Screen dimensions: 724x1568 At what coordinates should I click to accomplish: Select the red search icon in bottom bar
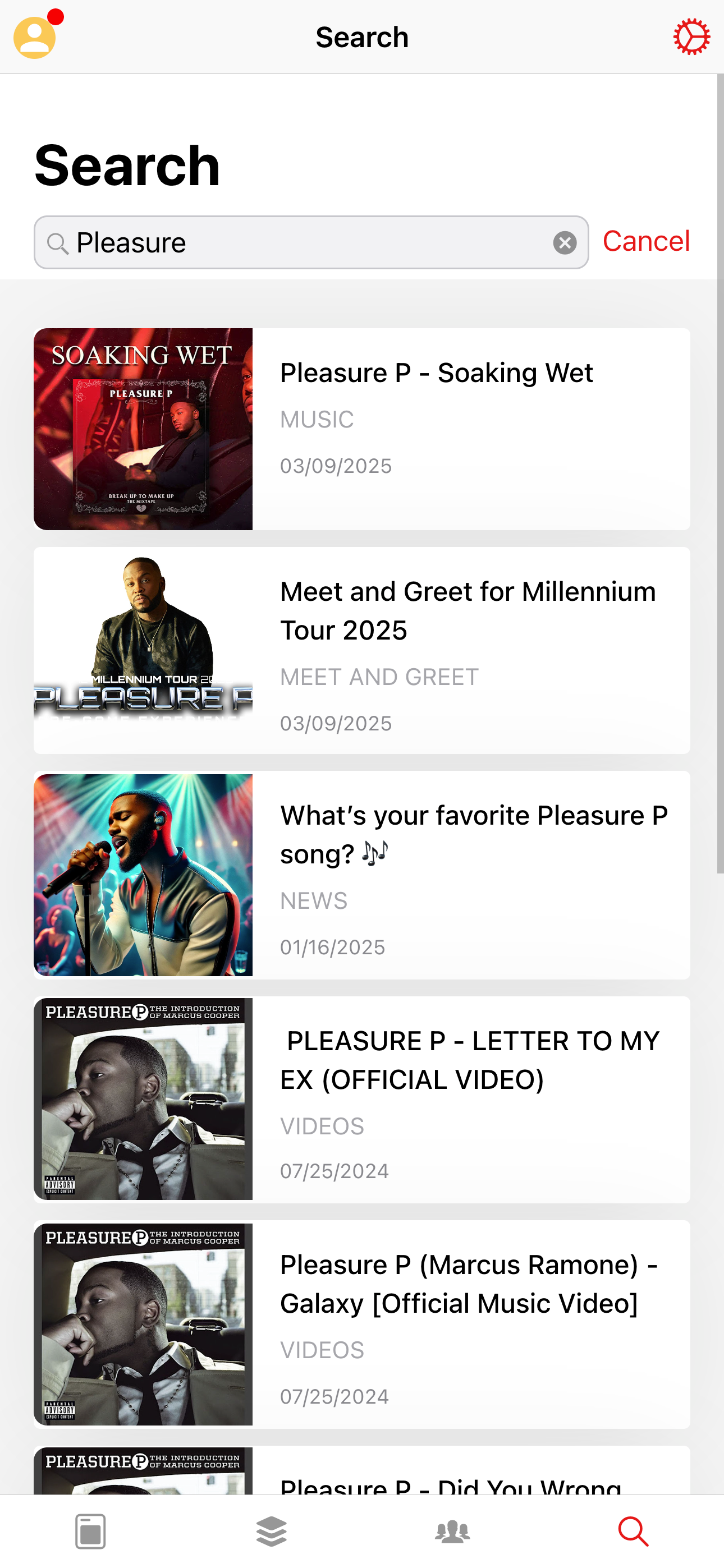(633, 1530)
